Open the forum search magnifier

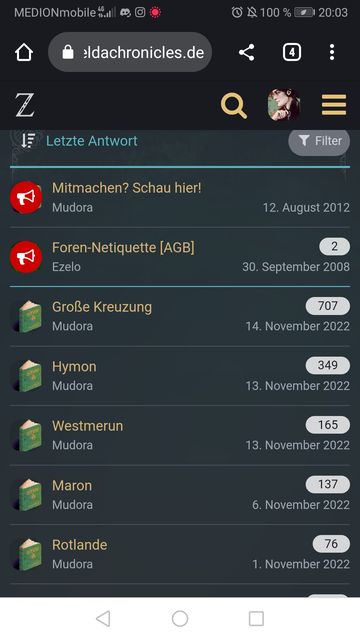[x=233, y=106]
